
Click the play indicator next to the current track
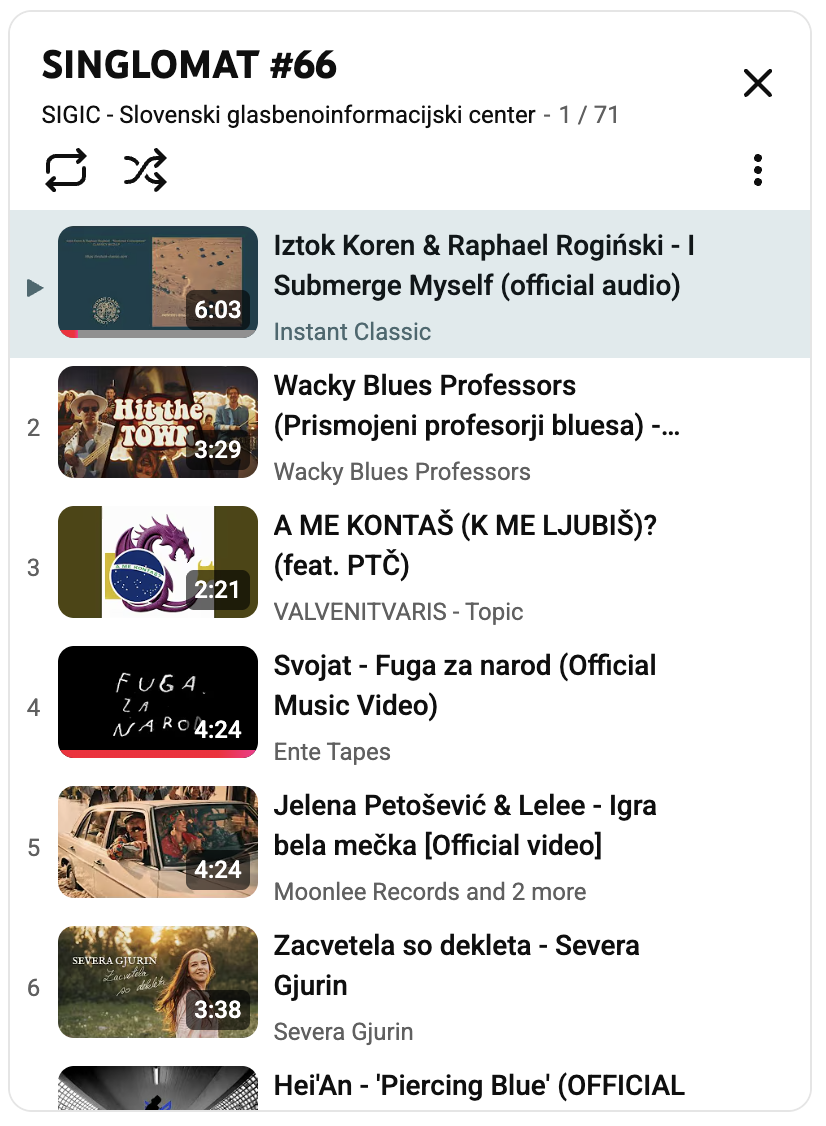coord(35,287)
